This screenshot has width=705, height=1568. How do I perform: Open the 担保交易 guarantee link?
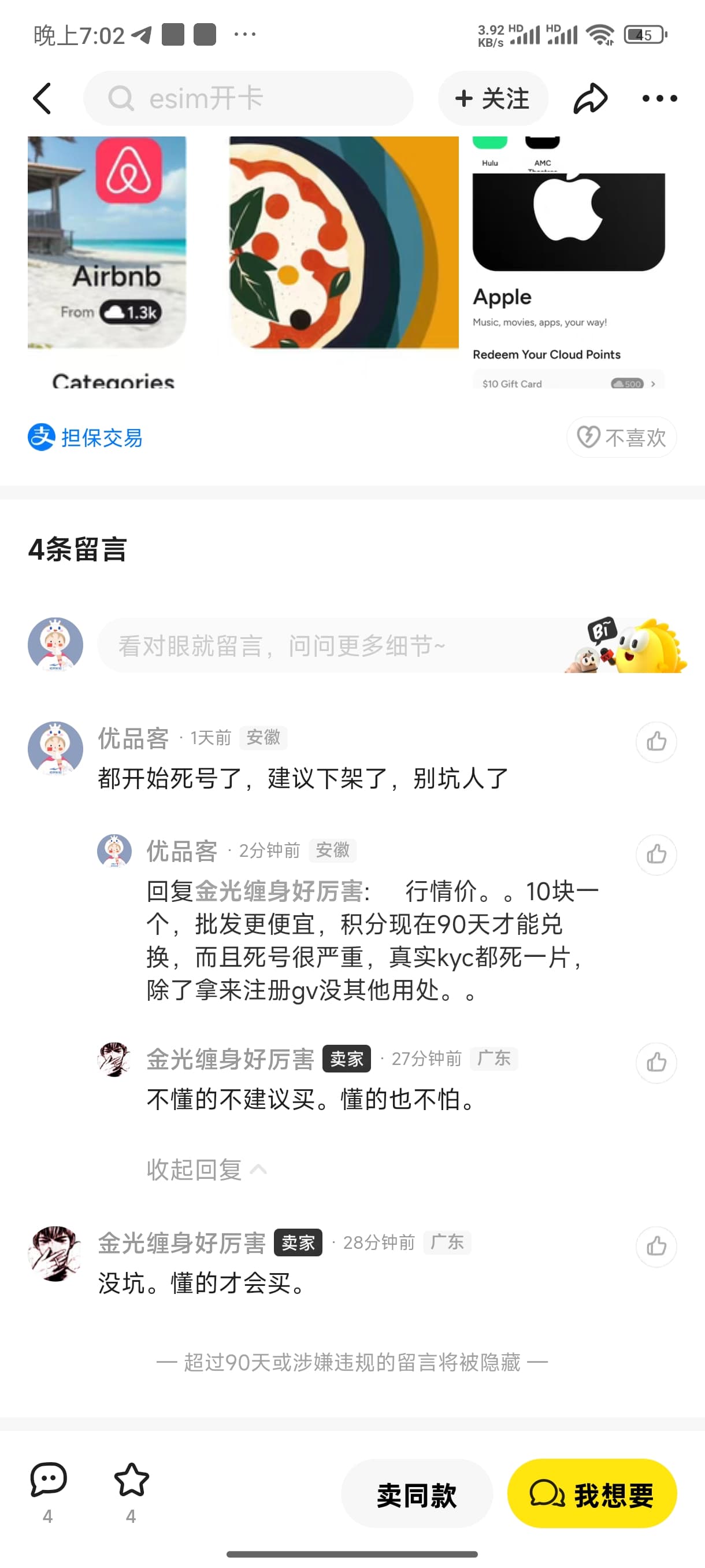pyautogui.click(x=85, y=438)
